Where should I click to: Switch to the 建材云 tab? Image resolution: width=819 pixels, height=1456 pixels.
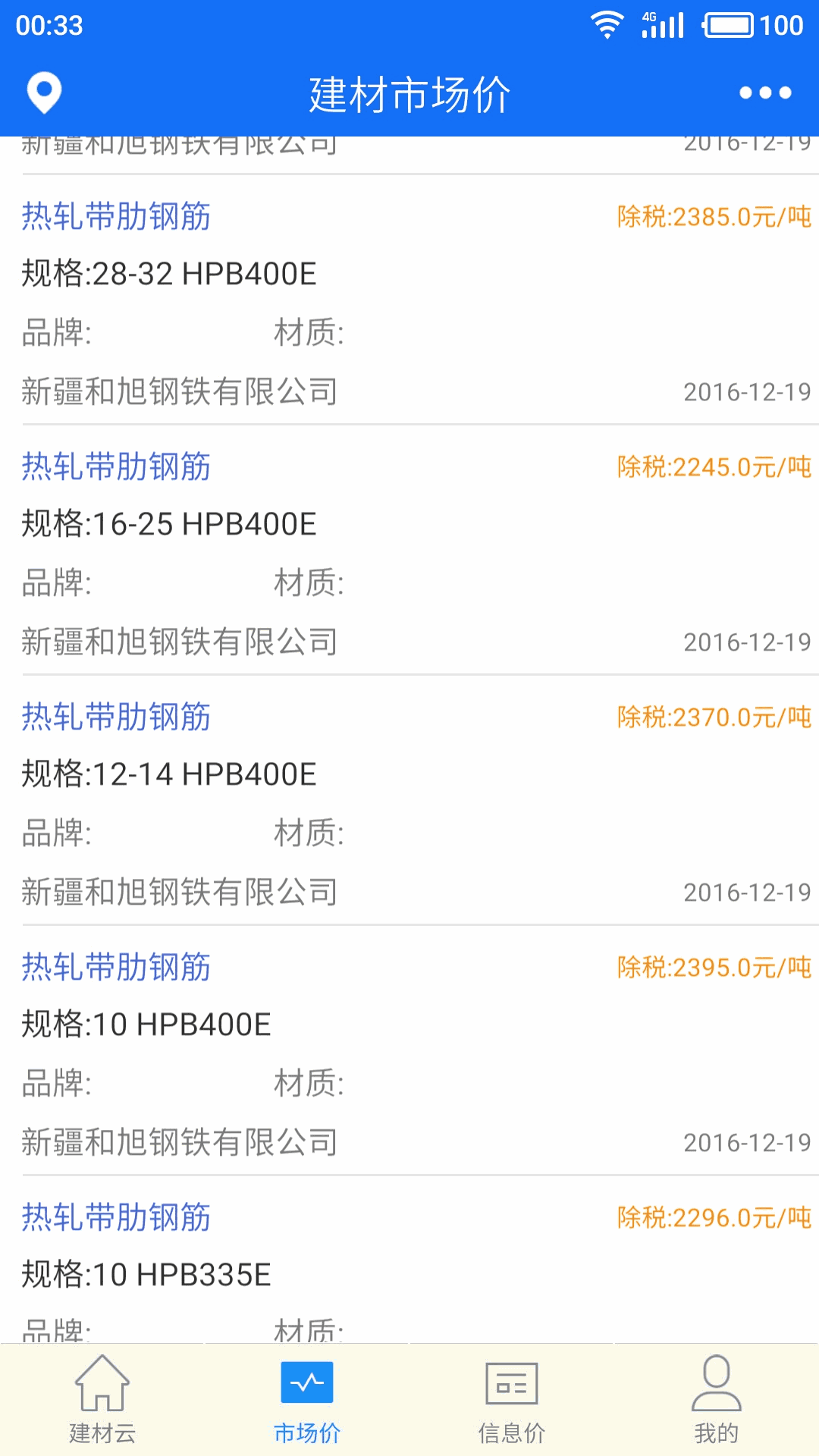[x=102, y=1399]
